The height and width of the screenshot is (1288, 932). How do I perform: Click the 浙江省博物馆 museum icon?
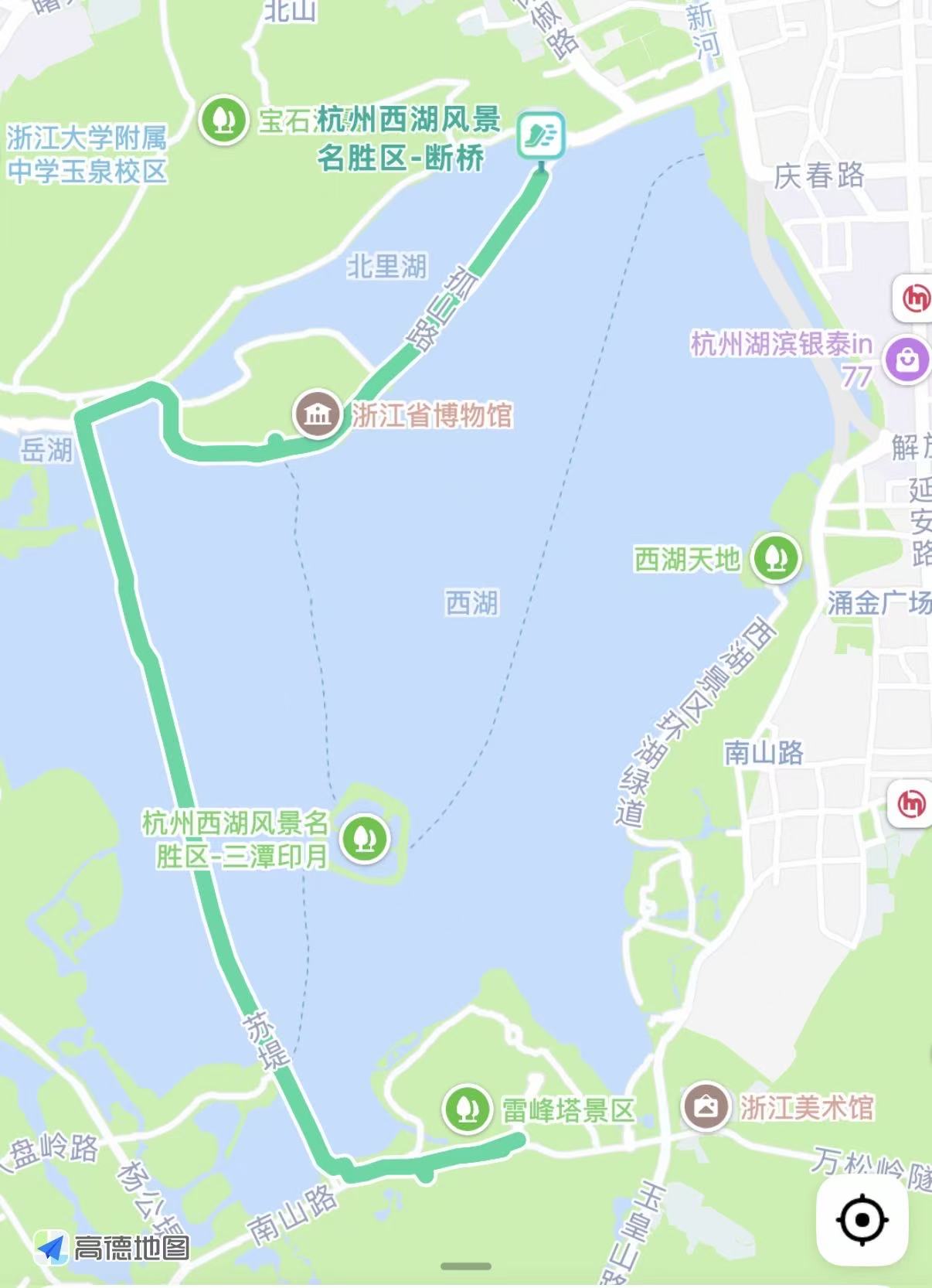(x=317, y=412)
